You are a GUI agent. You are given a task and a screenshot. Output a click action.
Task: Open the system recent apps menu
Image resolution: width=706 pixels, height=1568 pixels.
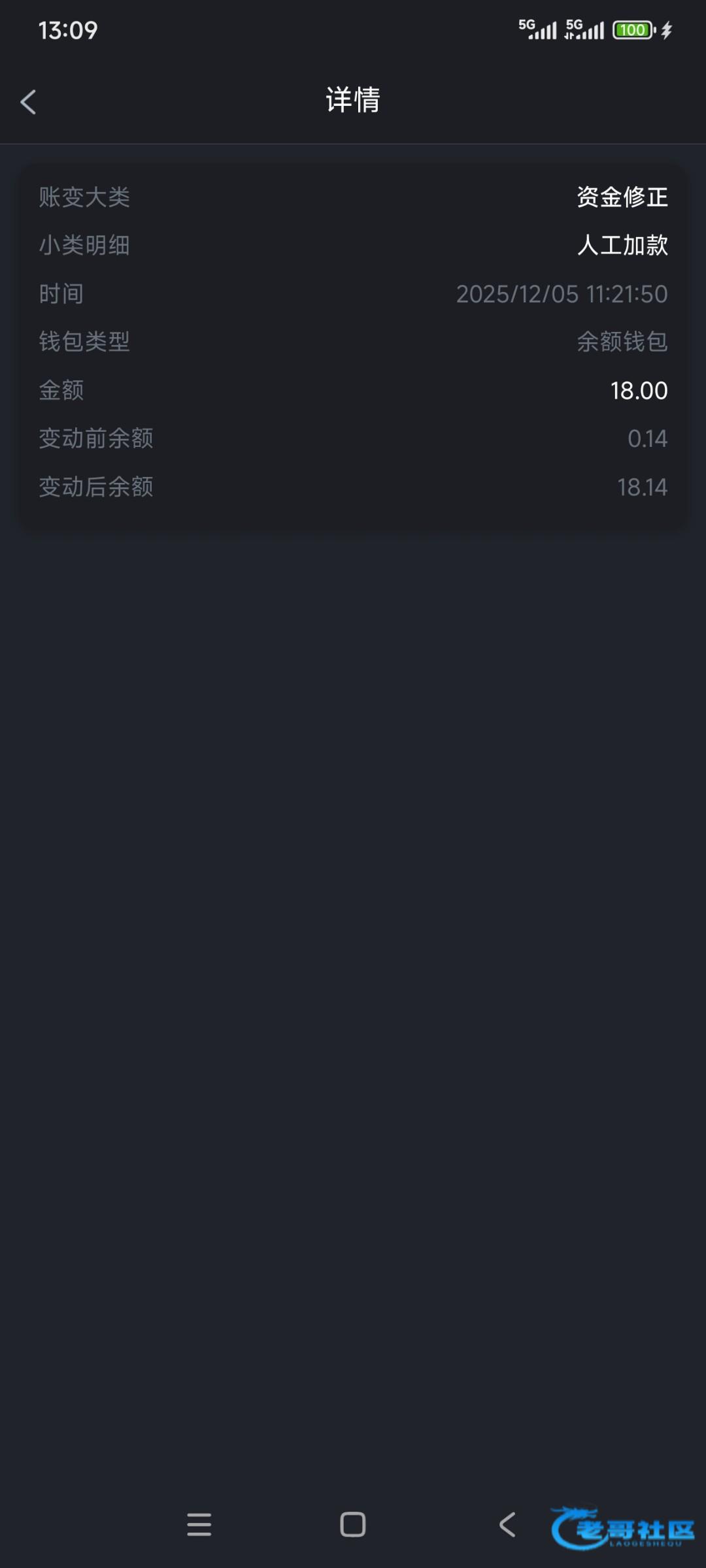click(x=199, y=1524)
